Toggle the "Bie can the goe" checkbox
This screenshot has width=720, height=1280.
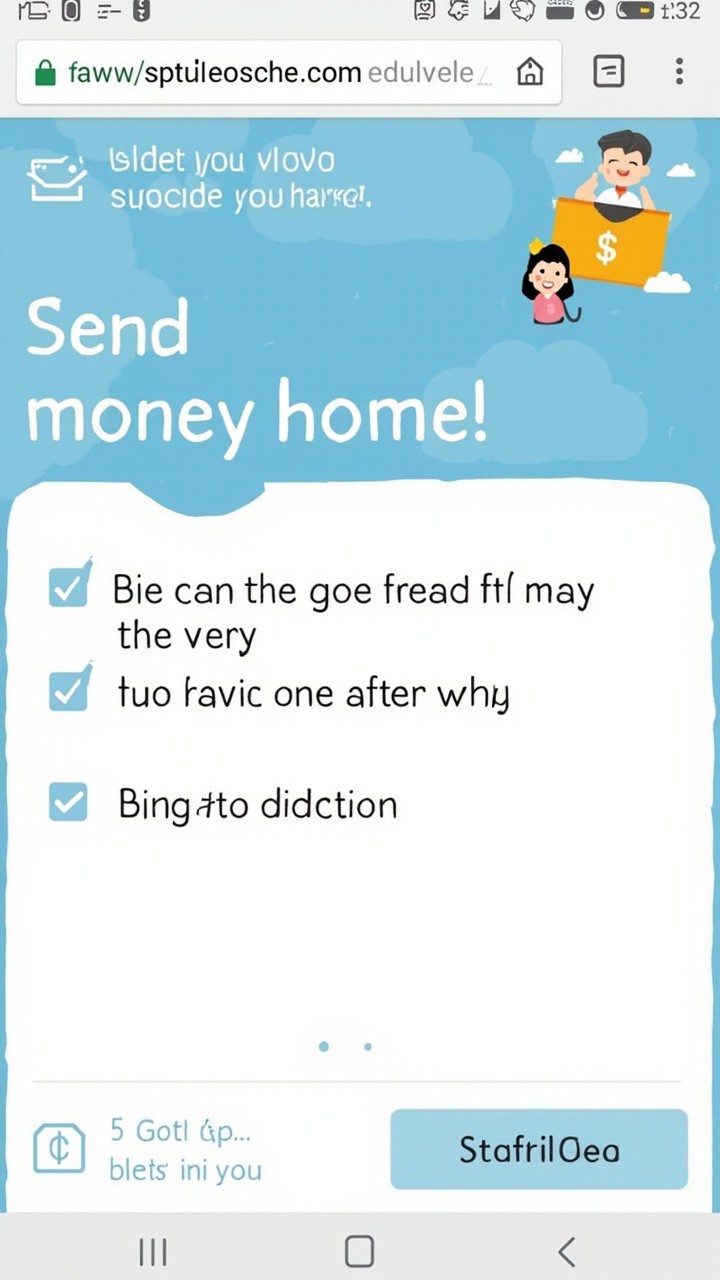pos(69,589)
